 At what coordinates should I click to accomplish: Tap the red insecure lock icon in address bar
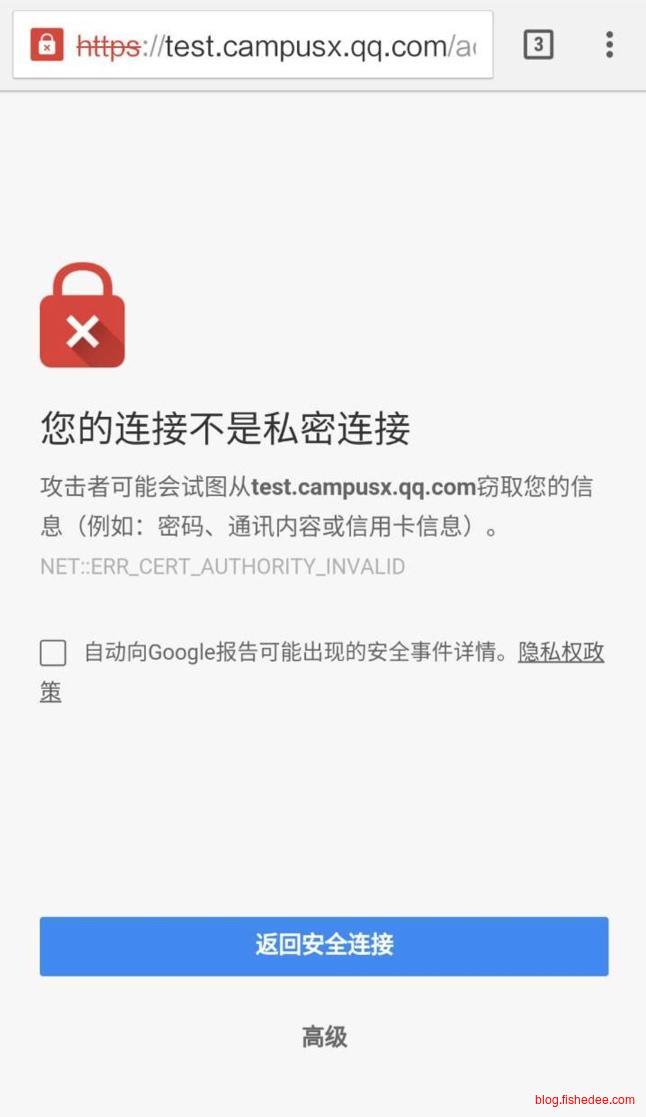(x=47, y=45)
